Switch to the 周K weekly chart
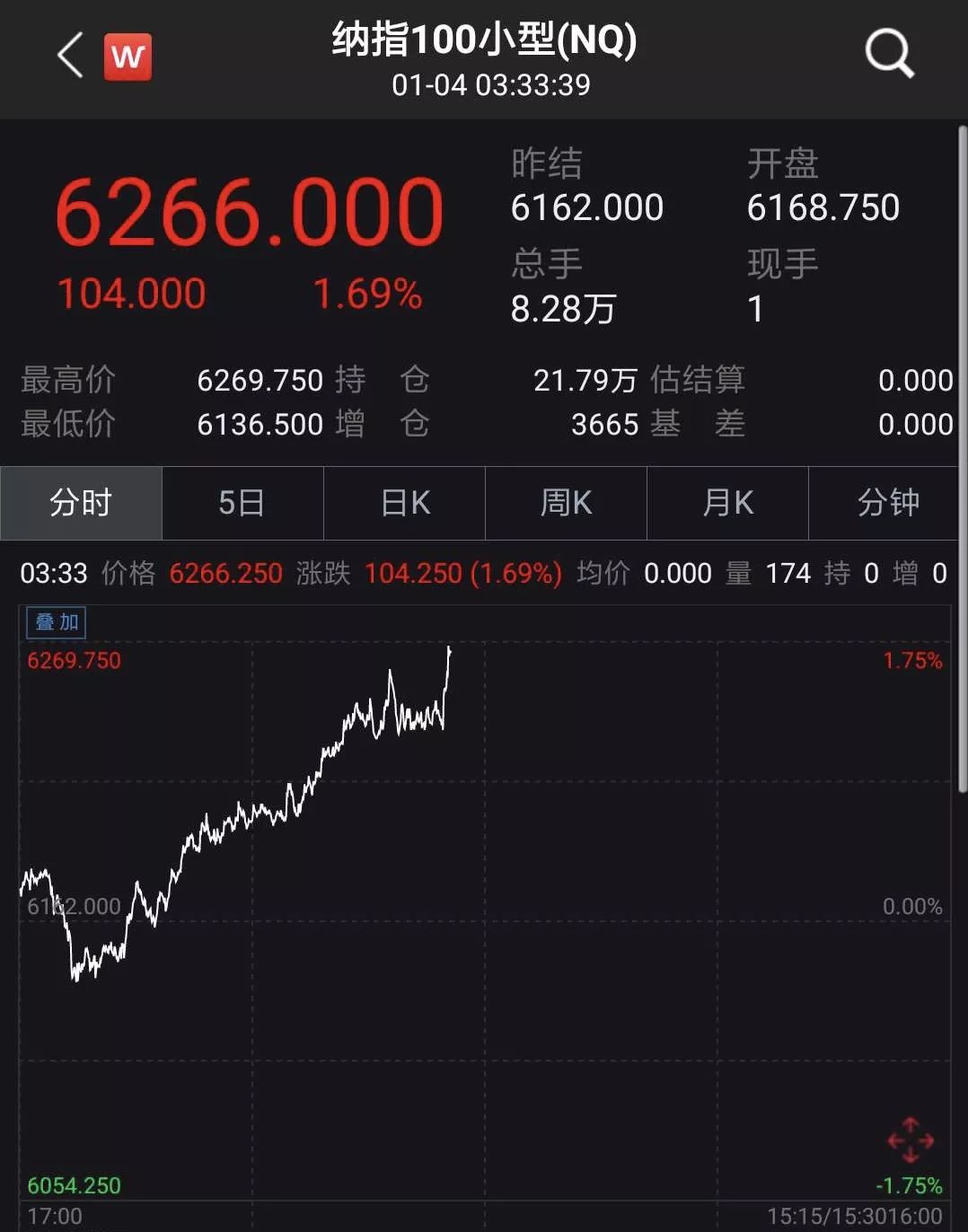Image resolution: width=968 pixels, height=1232 pixels. click(x=566, y=503)
